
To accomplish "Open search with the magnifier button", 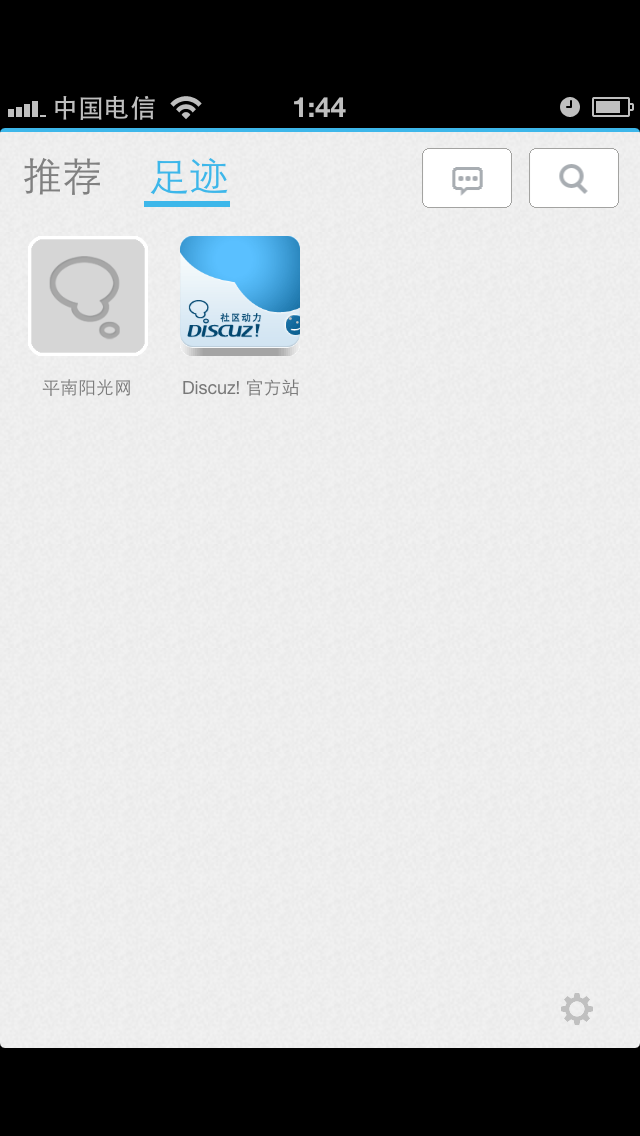I will coord(573,178).
